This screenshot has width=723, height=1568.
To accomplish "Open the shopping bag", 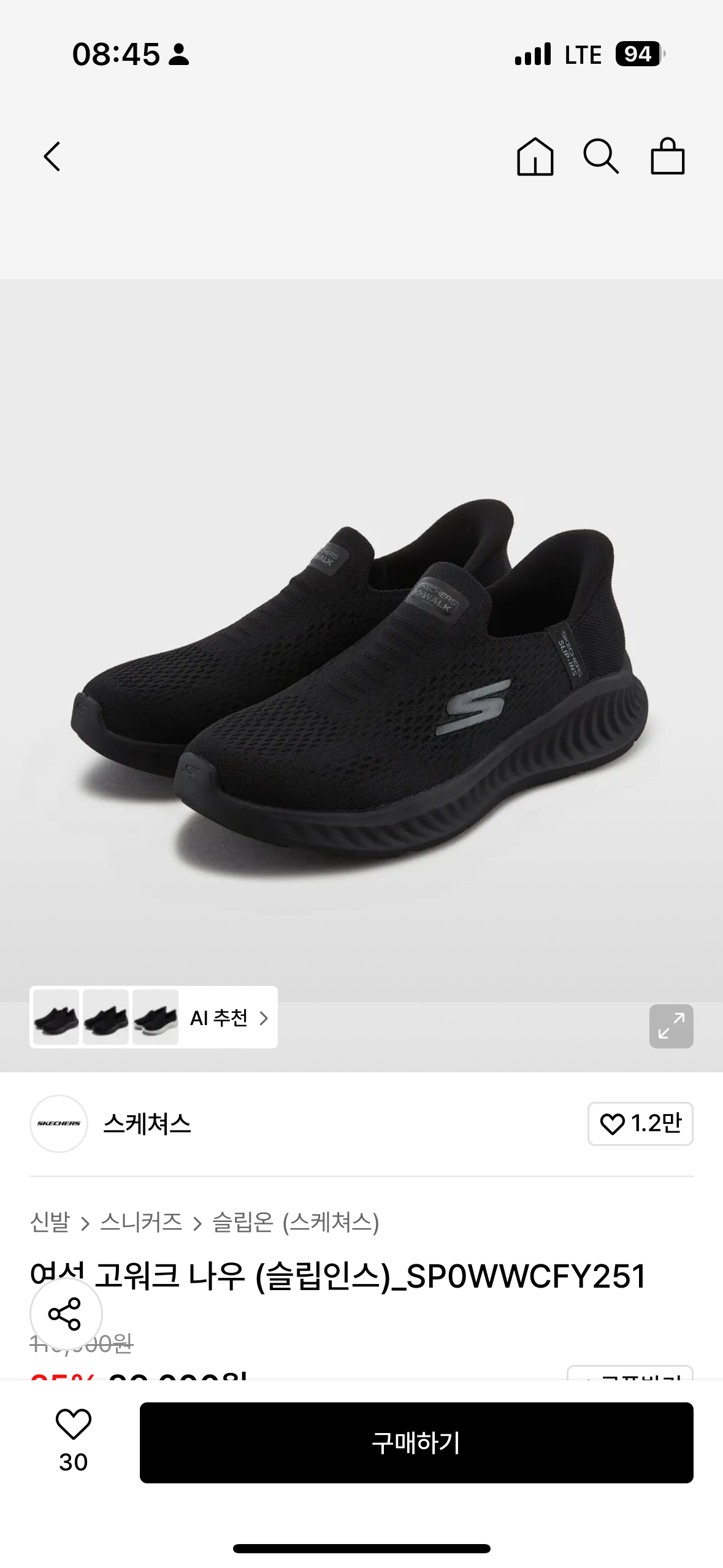I will pyautogui.click(x=667, y=156).
